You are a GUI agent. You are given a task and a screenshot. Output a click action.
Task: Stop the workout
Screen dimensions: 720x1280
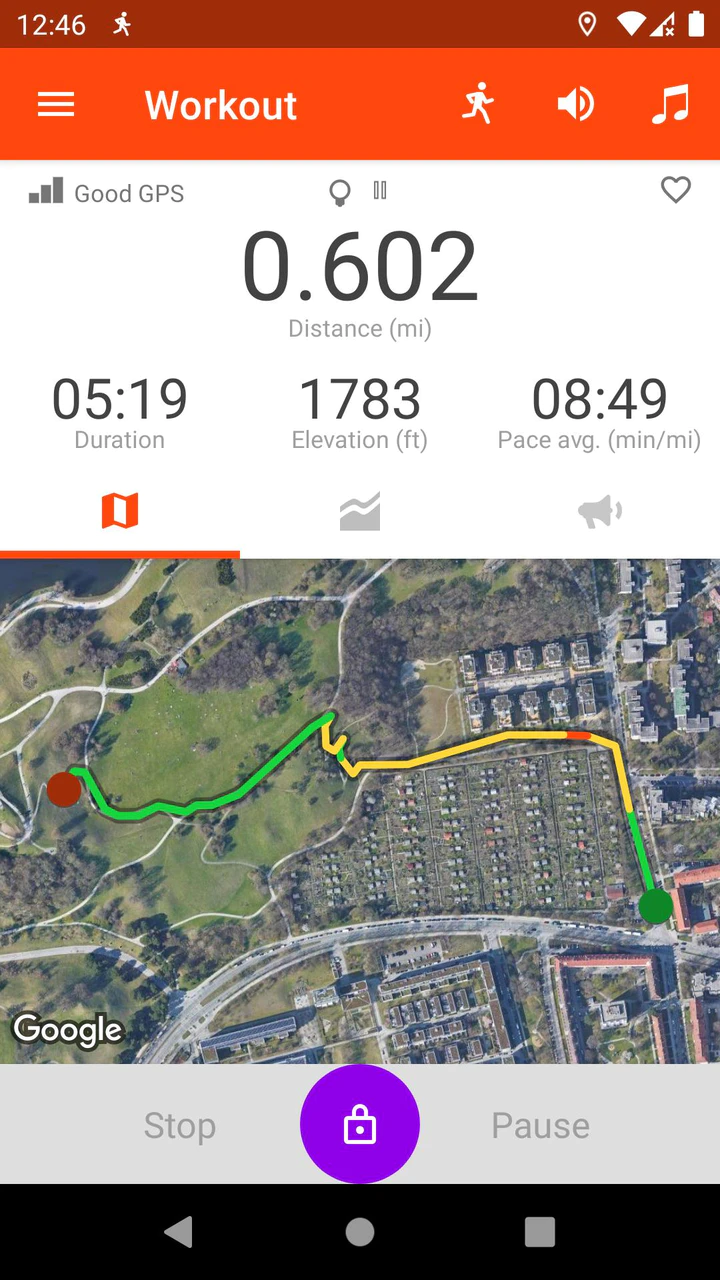tap(180, 1125)
